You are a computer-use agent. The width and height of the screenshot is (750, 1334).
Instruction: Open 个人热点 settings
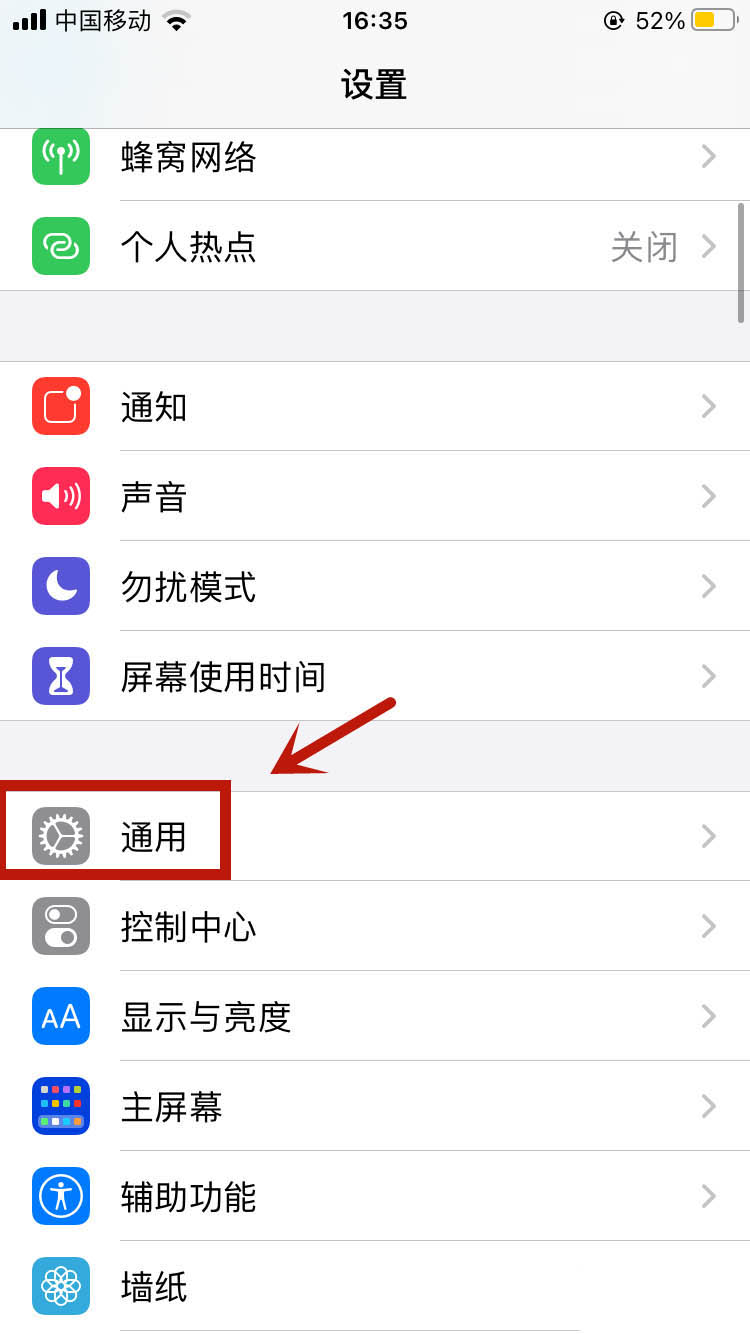(375, 246)
